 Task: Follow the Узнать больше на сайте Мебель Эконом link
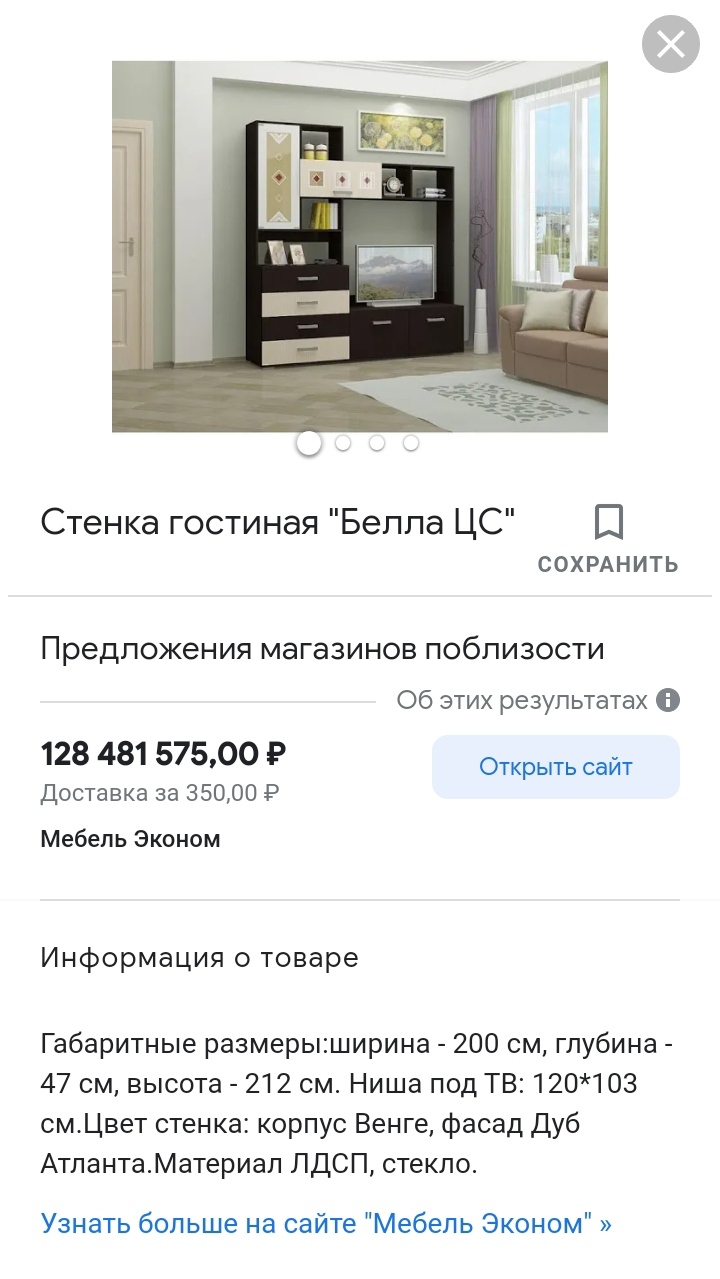(326, 1223)
